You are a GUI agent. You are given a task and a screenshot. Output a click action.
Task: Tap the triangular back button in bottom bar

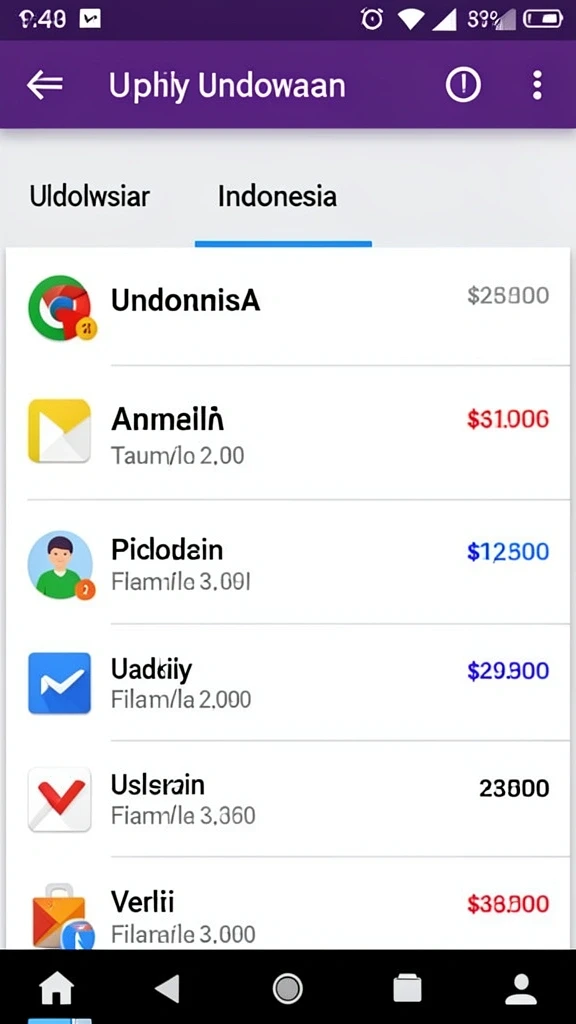click(x=168, y=989)
